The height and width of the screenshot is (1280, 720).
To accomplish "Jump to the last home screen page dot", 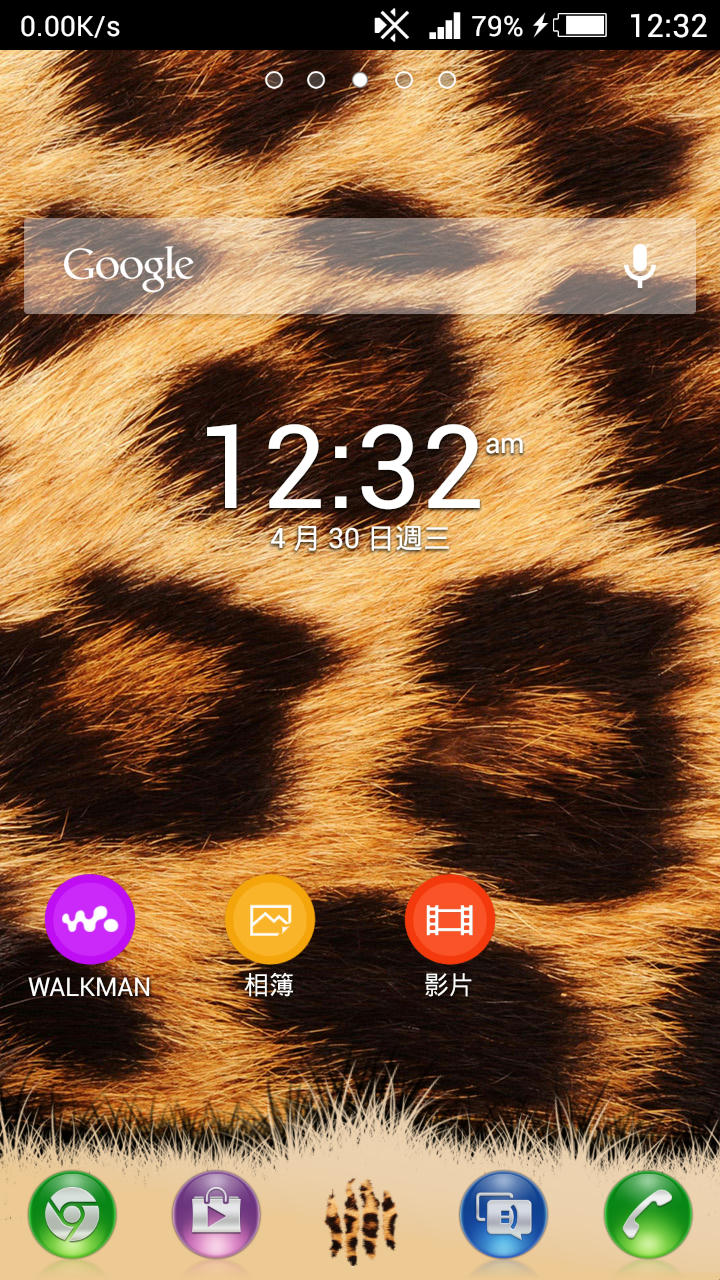I will (447, 80).
